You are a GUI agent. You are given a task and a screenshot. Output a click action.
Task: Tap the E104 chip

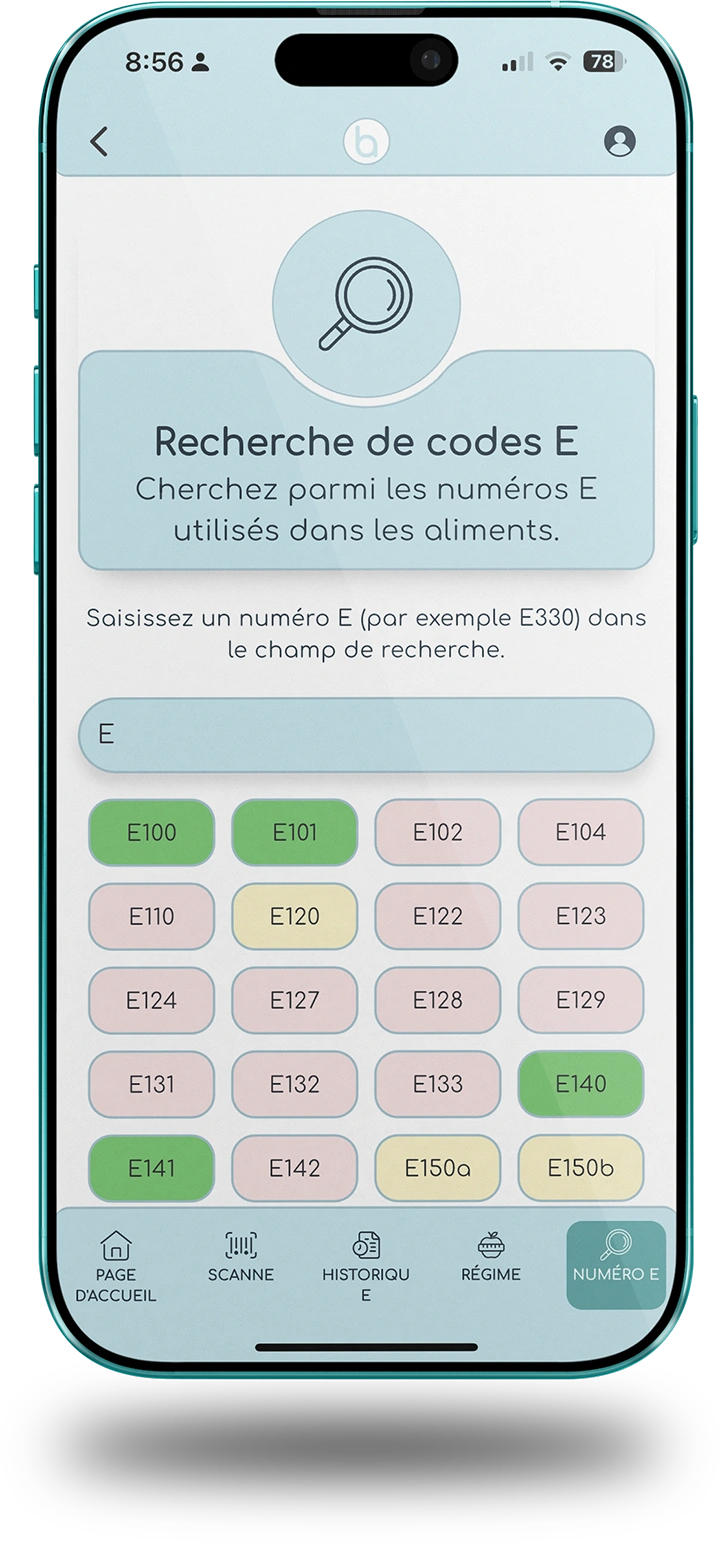pyautogui.click(x=581, y=832)
